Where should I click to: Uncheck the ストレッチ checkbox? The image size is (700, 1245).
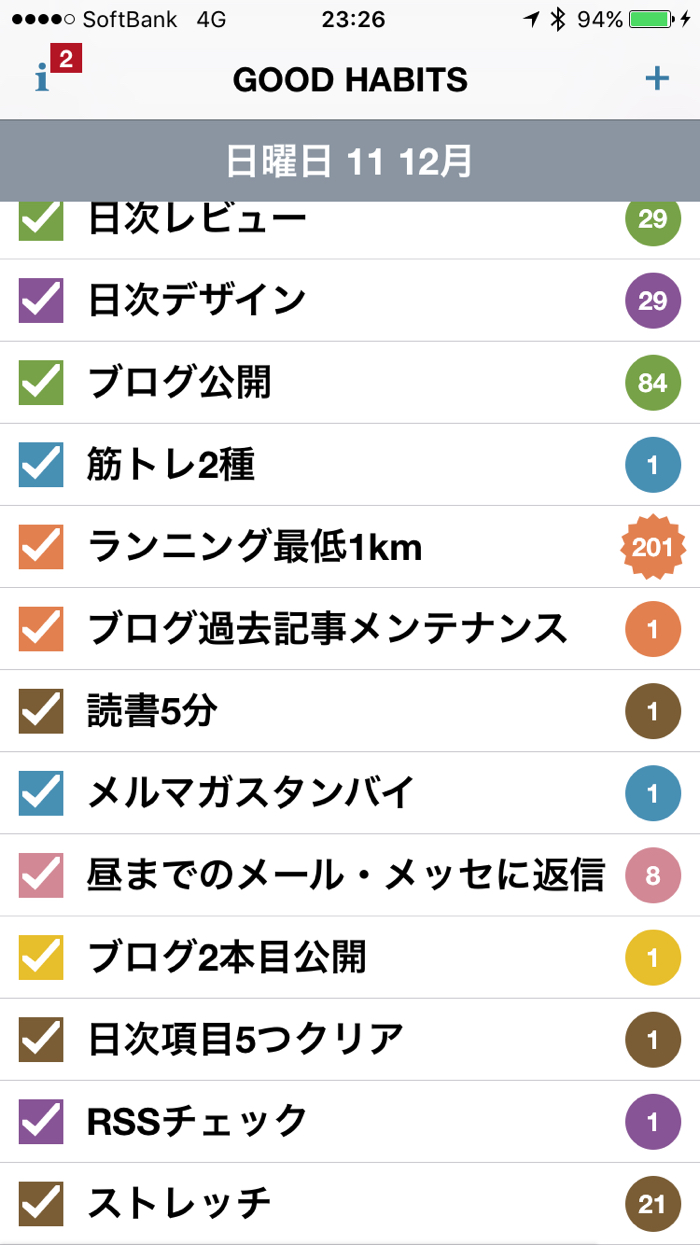(41, 1204)
